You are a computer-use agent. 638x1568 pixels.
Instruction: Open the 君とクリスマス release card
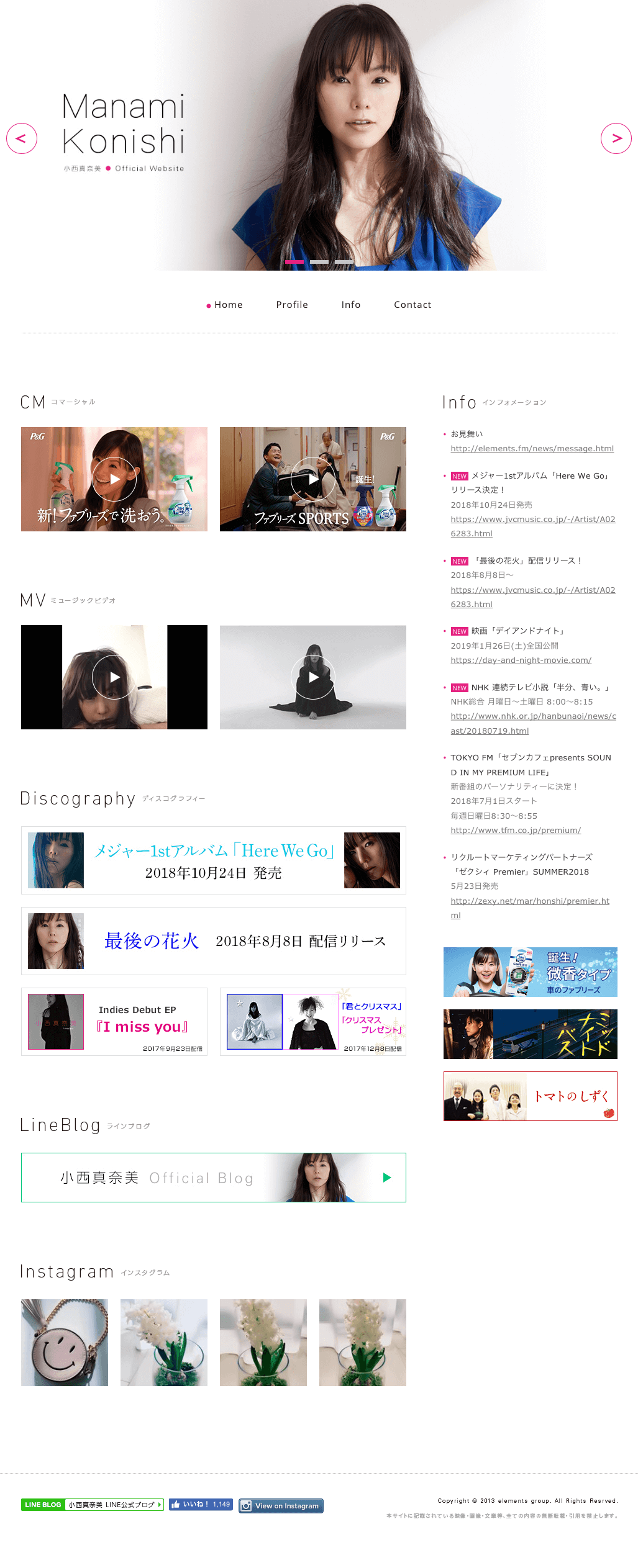[313, 1022]
